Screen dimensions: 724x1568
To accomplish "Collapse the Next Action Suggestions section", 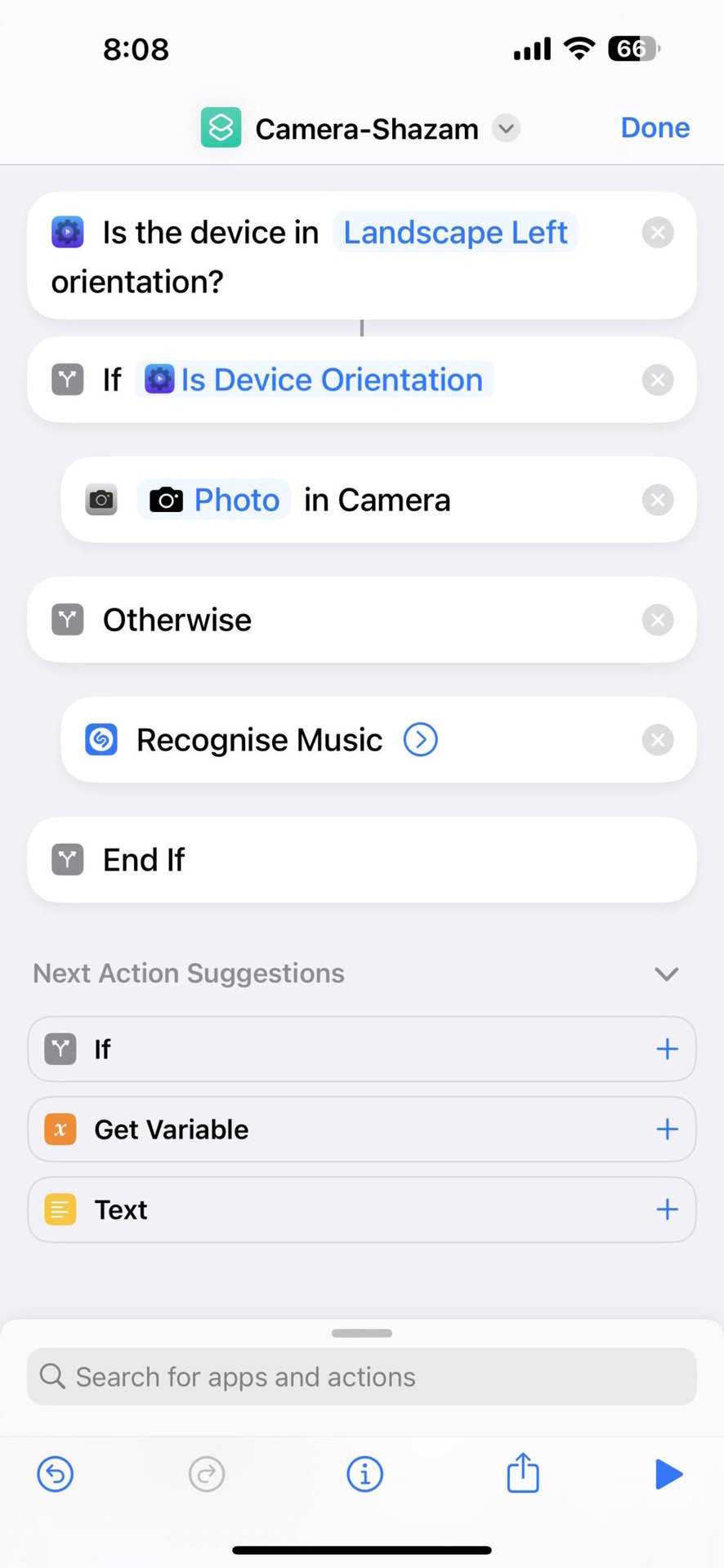I will coord(666,973).
